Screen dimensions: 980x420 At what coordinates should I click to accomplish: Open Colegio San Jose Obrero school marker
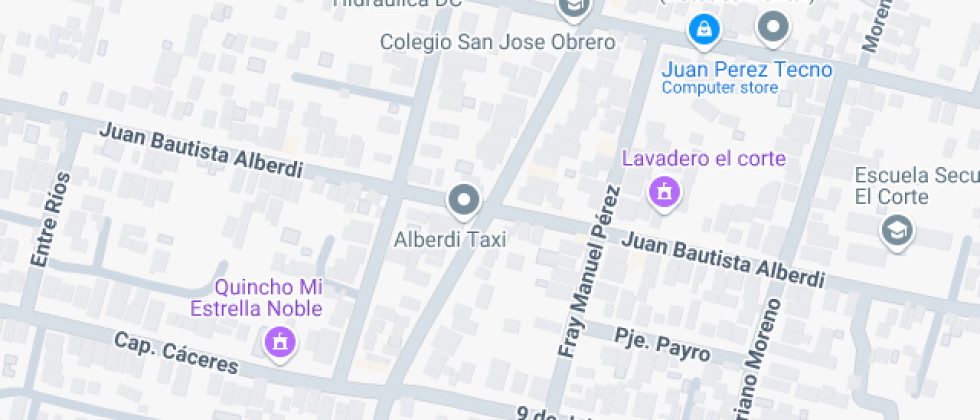574,10
